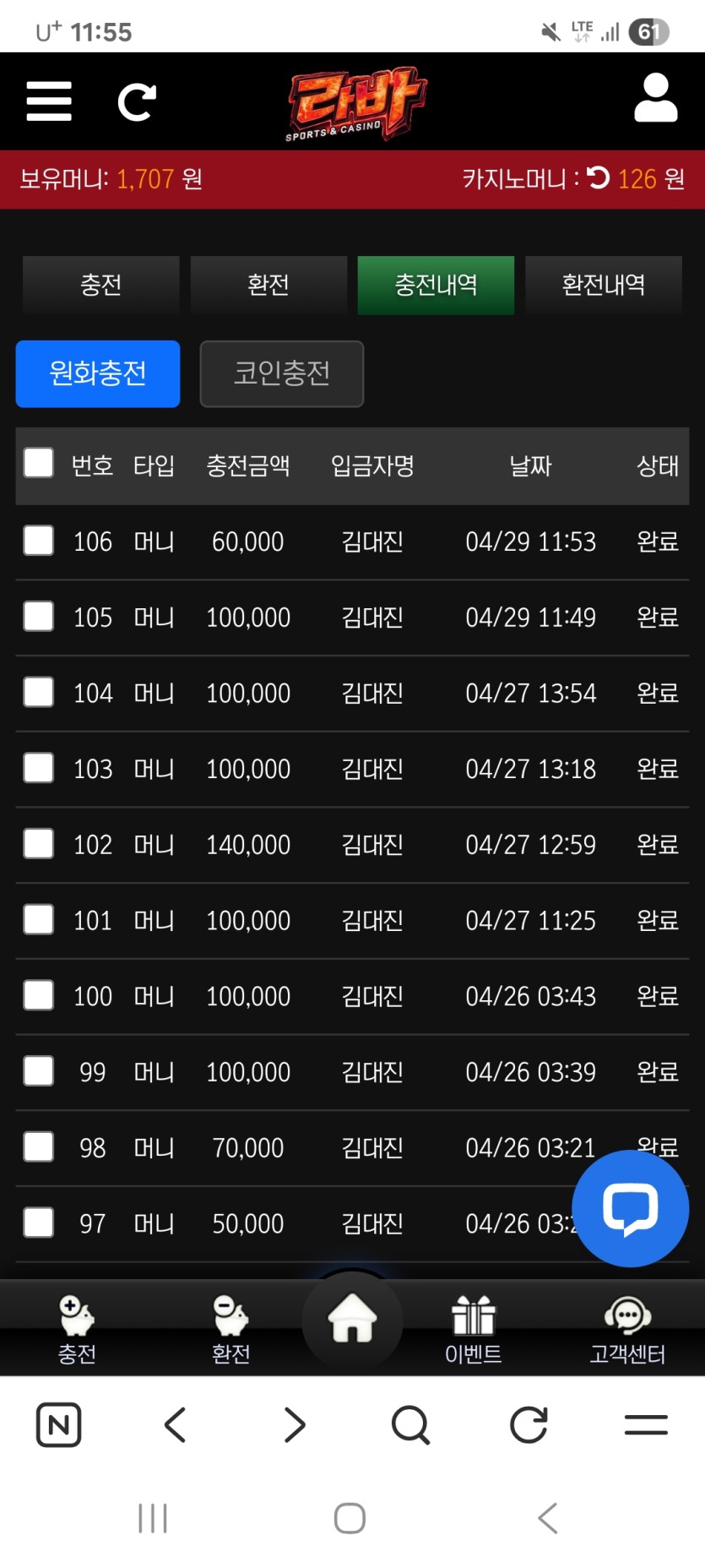Tap the page refresh icon in header

click(x=137, y=102)
